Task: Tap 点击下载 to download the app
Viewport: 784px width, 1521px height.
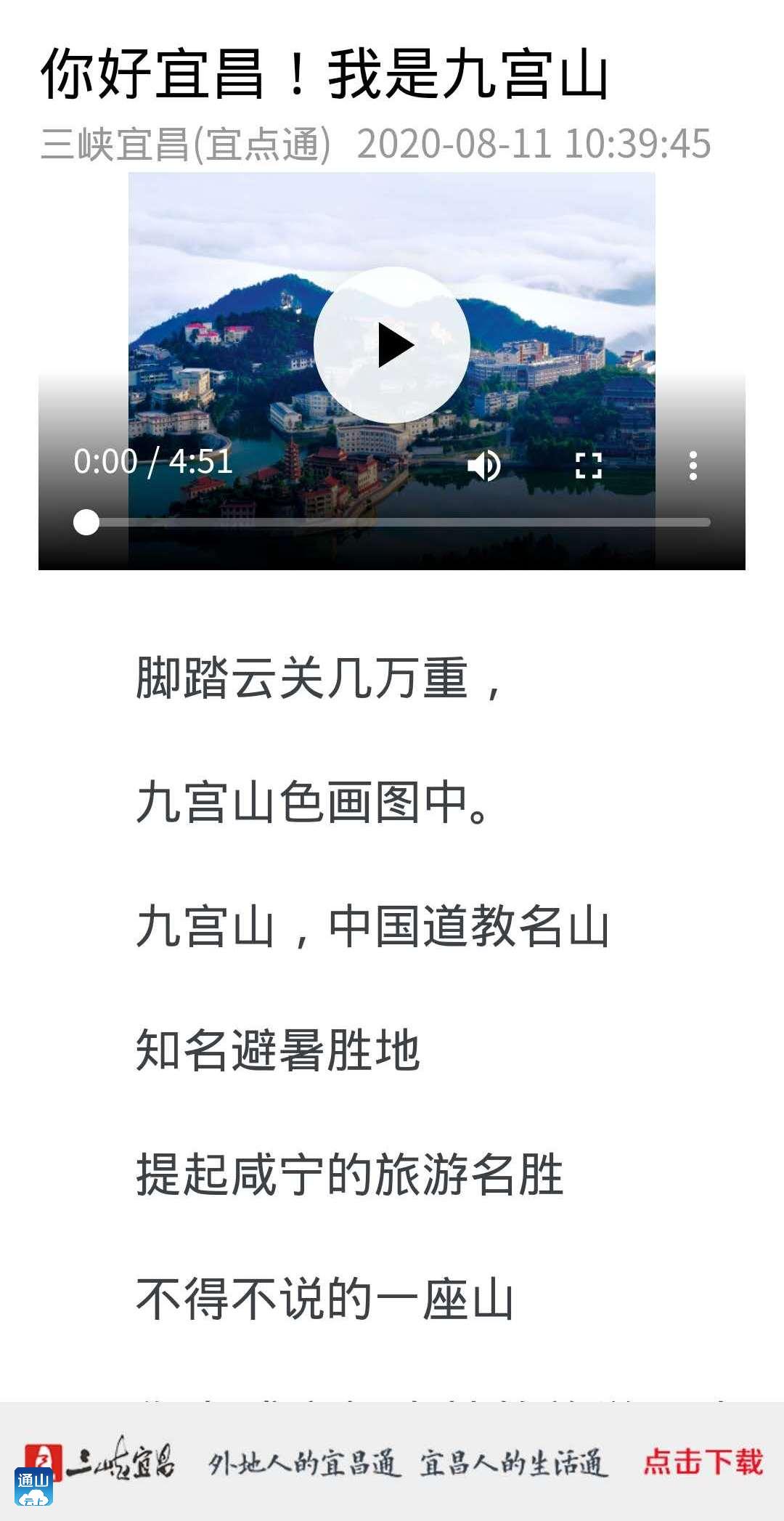Action: pos(703,1462)
